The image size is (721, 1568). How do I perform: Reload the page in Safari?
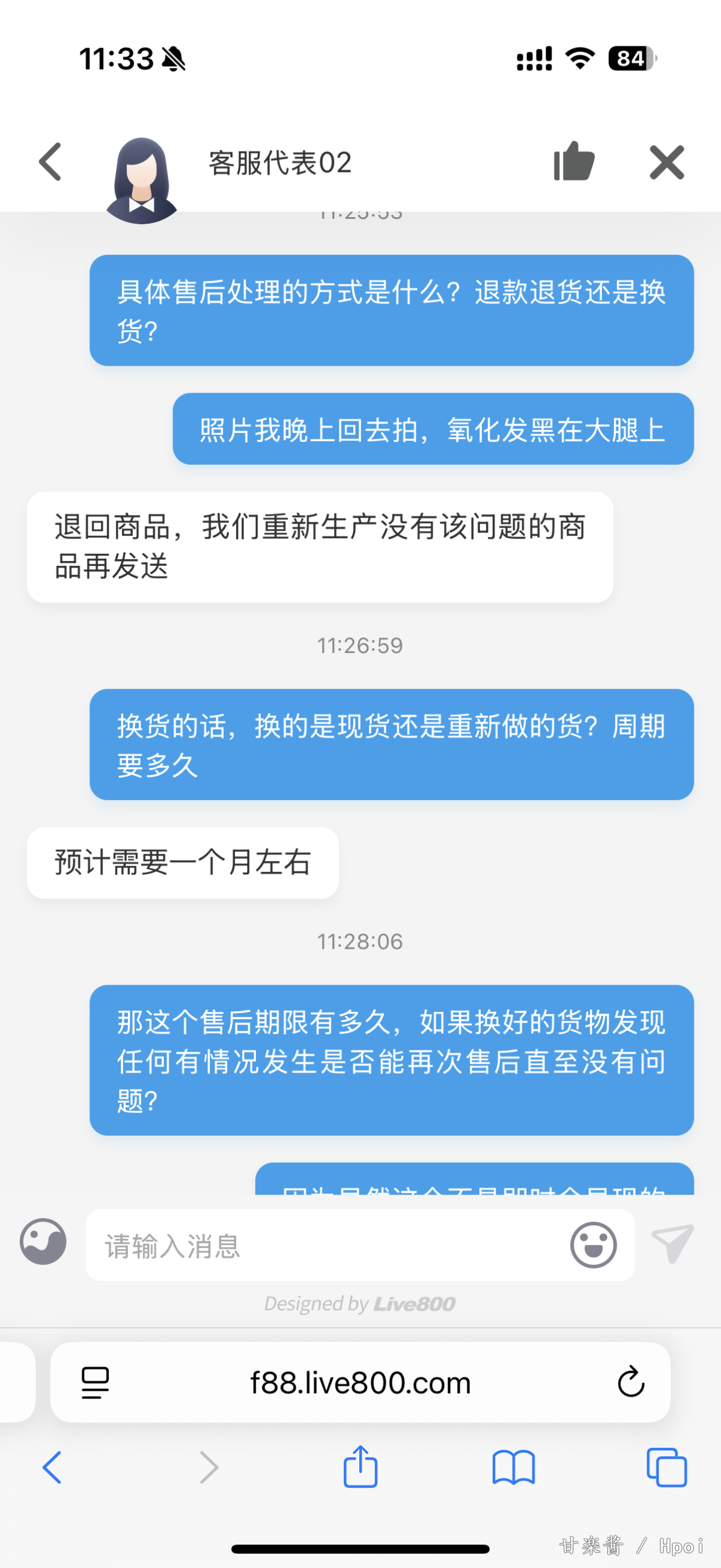point(630,1382)
